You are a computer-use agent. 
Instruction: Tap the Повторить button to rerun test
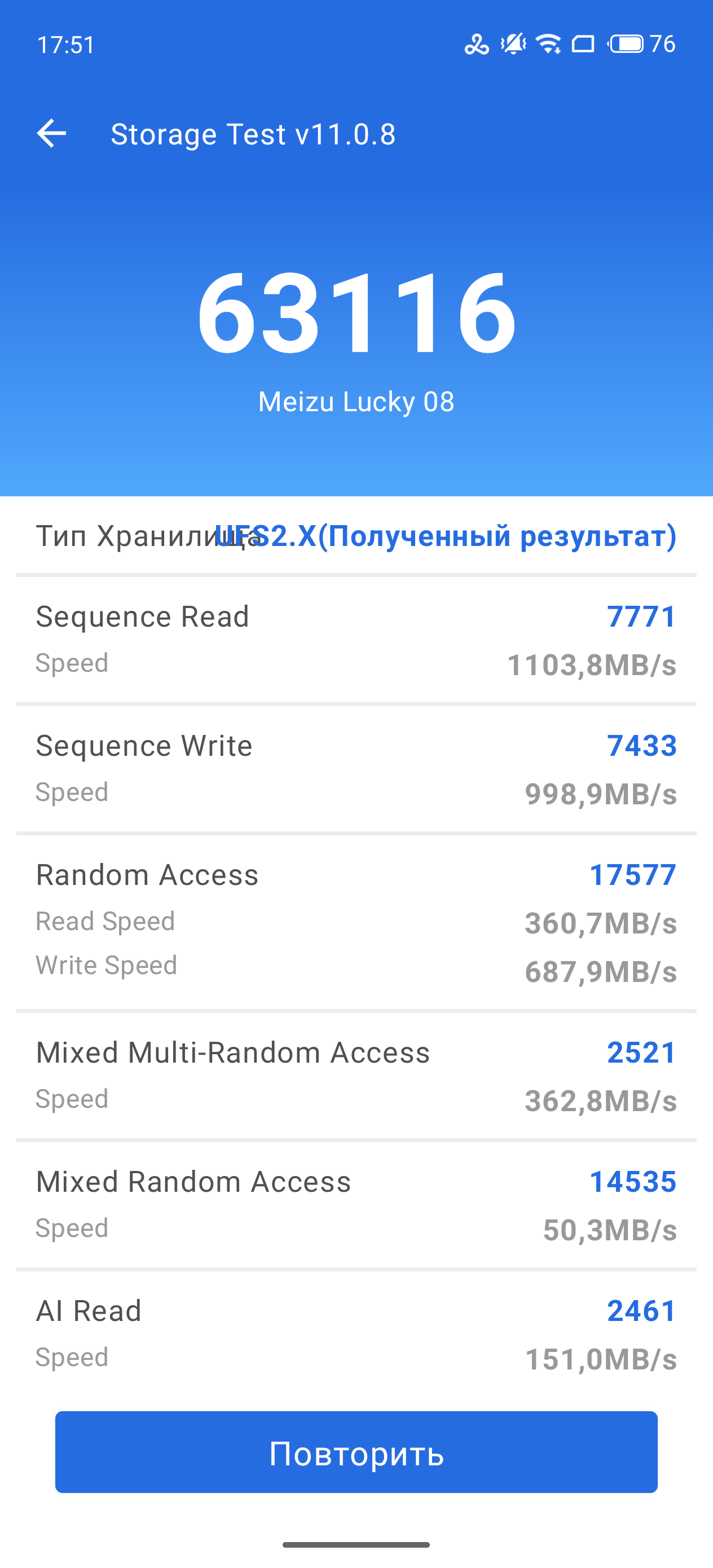point(356,1452)
